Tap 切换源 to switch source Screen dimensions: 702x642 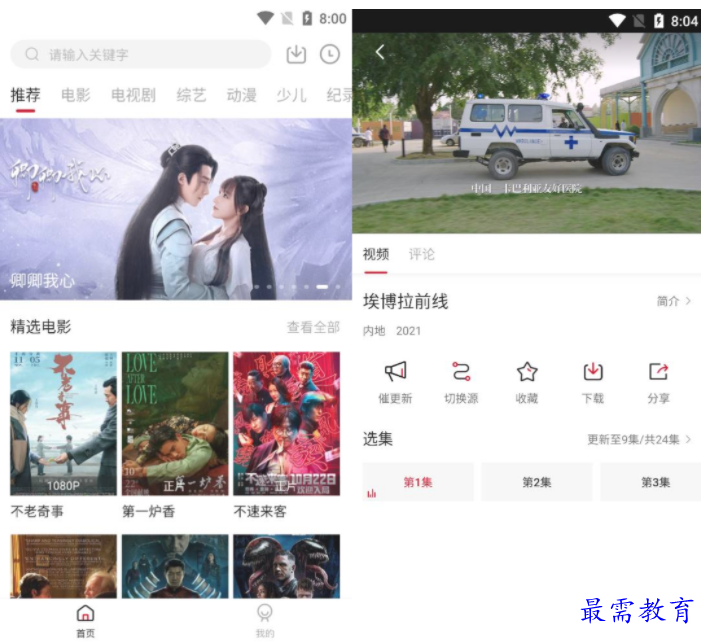[461, 381]
